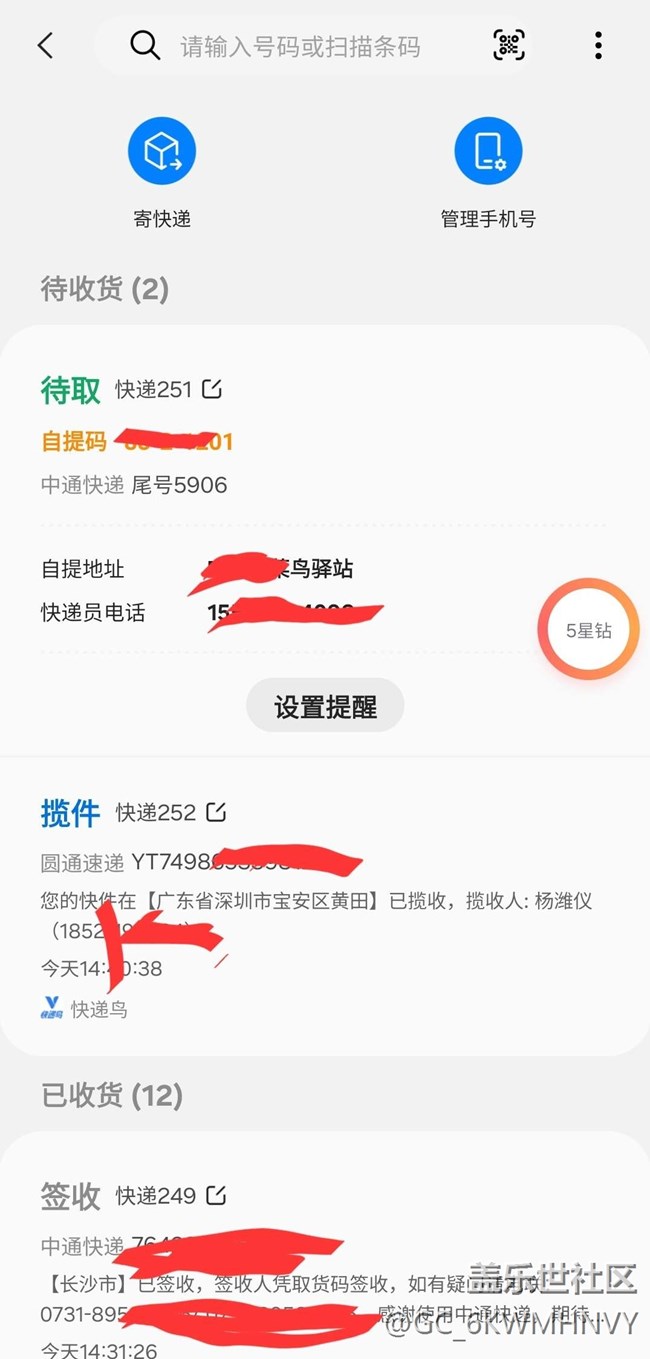This screenshot has width=650, height=1359.
Task: Tap the 设置提醒 button
Action: [x=325, y=706]
